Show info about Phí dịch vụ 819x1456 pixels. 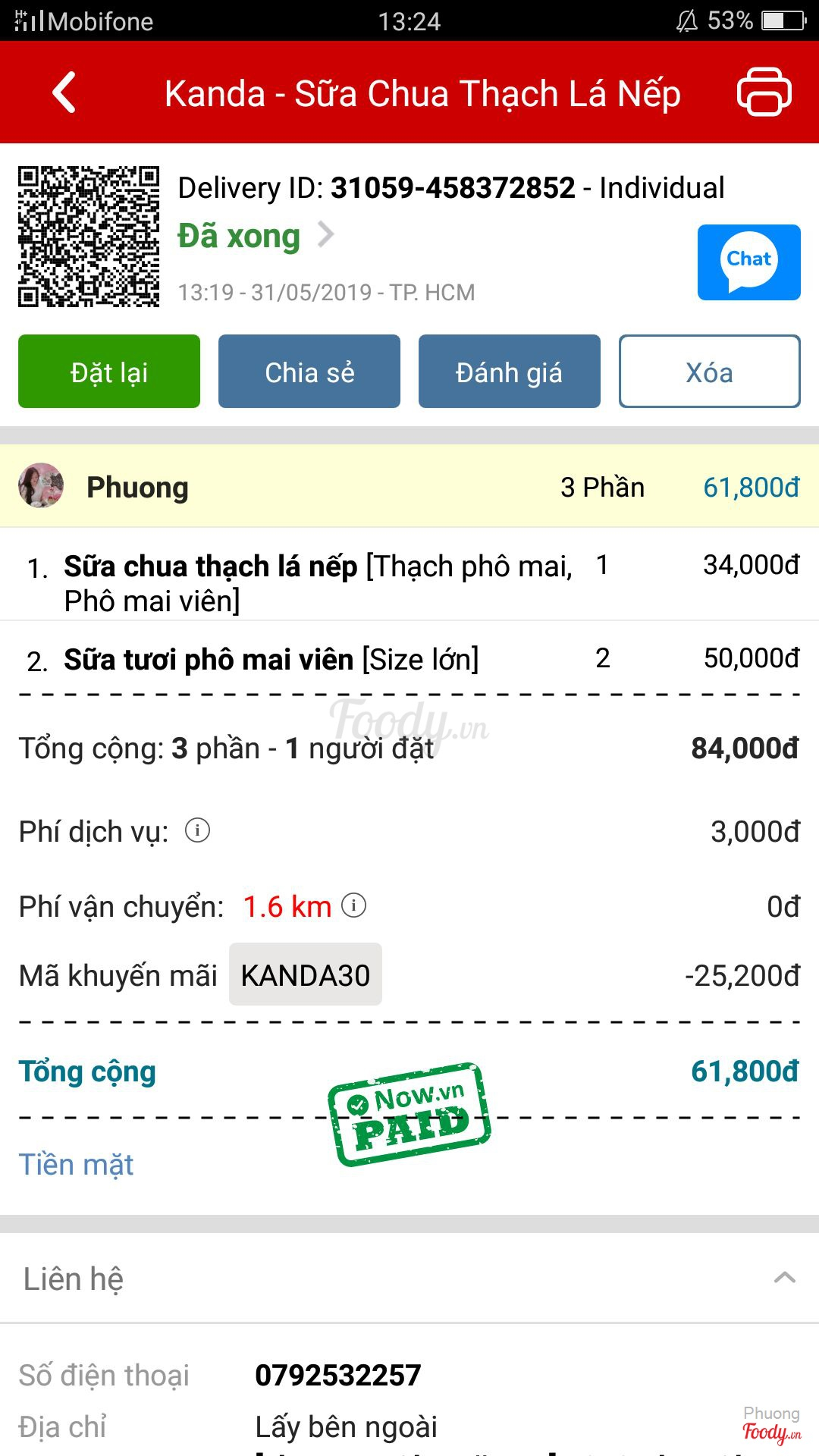pyautogui.click(x=198, y=830)
